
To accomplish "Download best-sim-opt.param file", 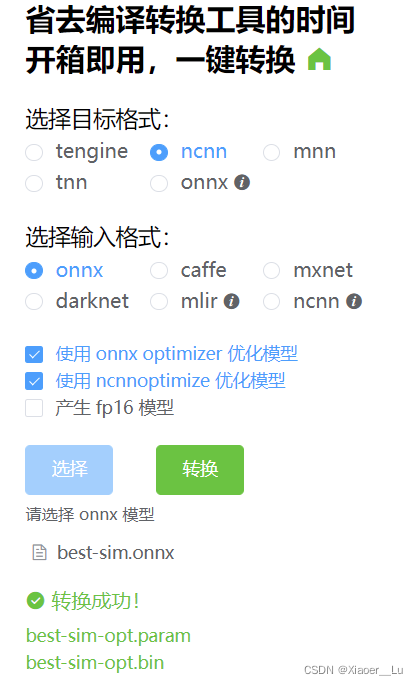I will [108, 636].
